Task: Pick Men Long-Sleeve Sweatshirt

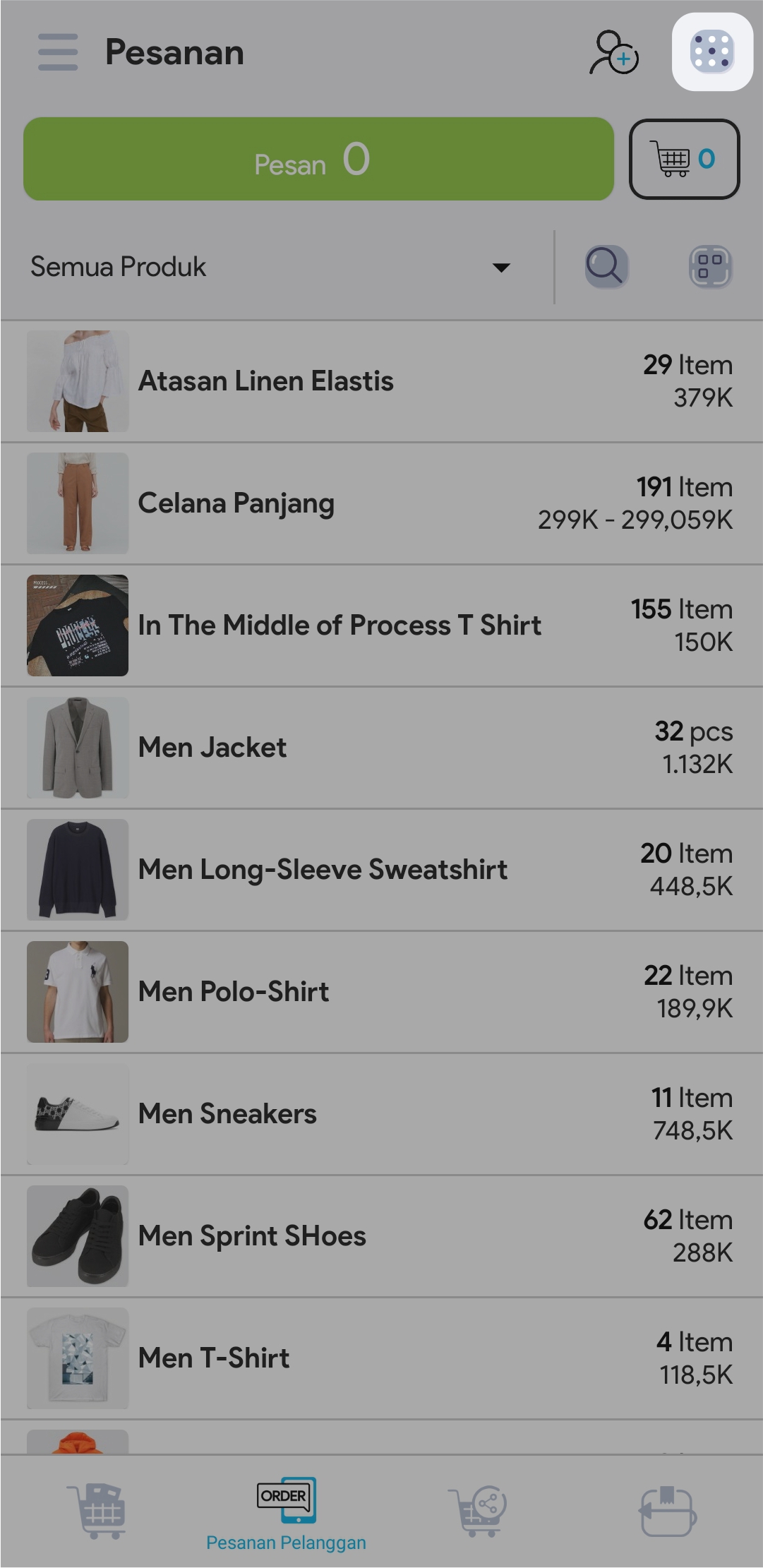Action: (x=381, y=870)
